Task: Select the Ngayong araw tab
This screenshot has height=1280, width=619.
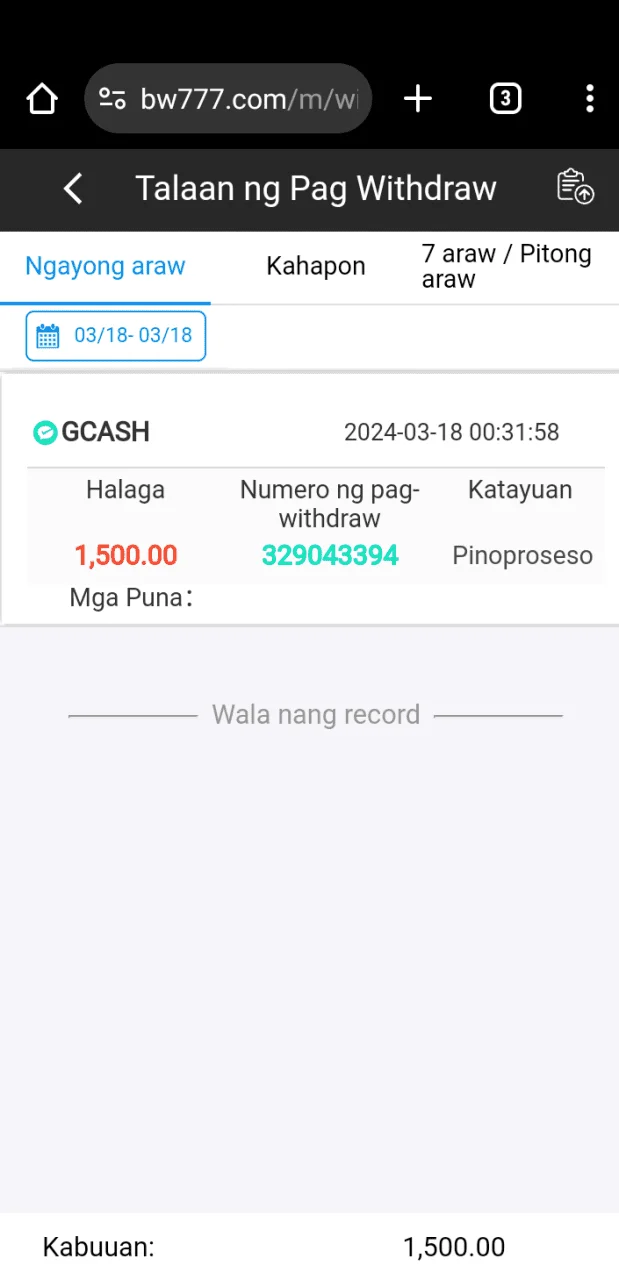Action: tap(105, 267)
